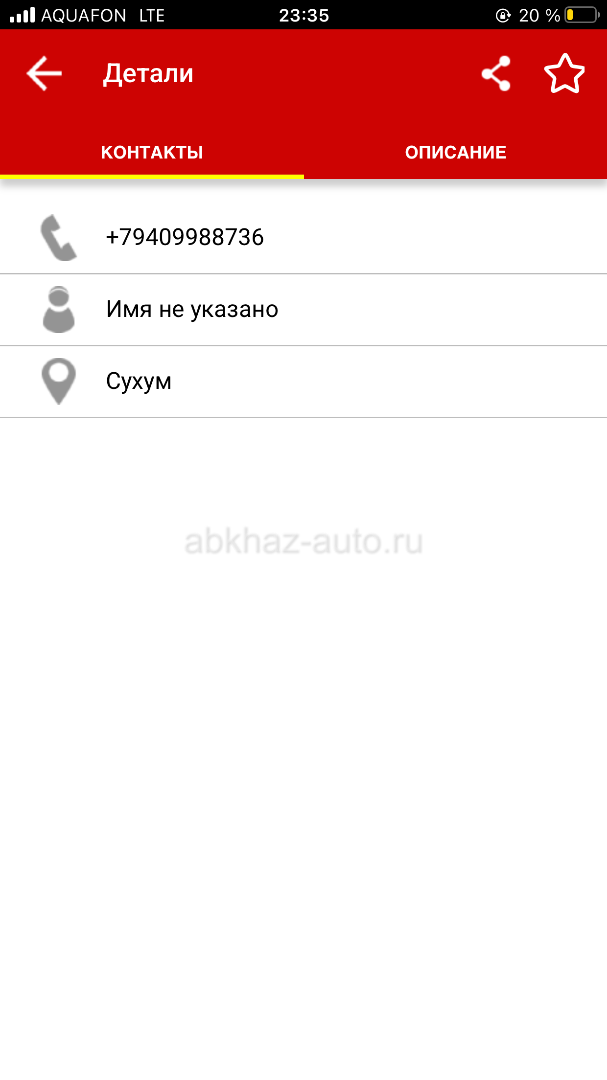The image size is (607, 1080).
Task: Switch to the Описание tab
Action: point(455,153)
